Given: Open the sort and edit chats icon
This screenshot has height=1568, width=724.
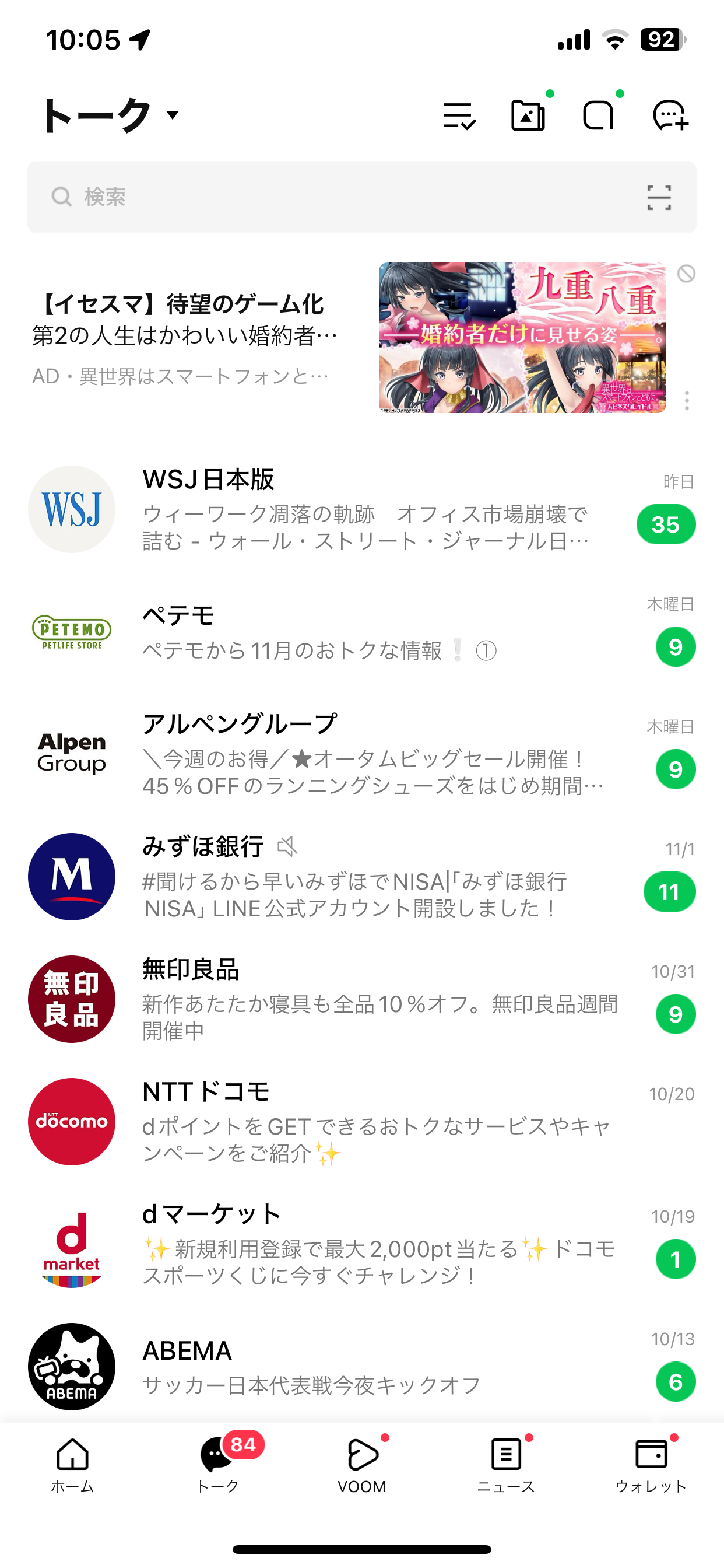Looking at the screenshot, I should (x=459, y=116).
